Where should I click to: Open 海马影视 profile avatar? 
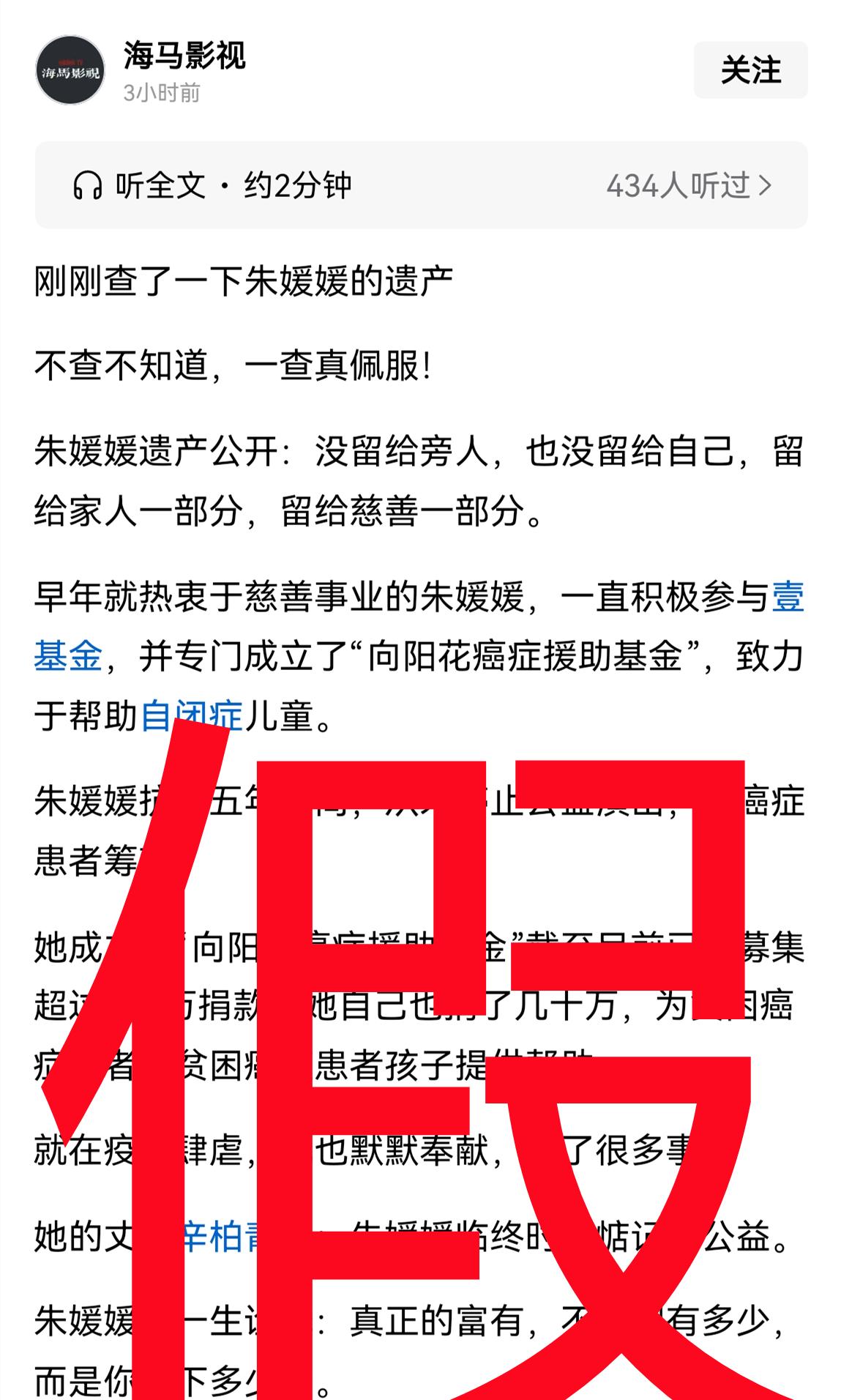[70, 71]
